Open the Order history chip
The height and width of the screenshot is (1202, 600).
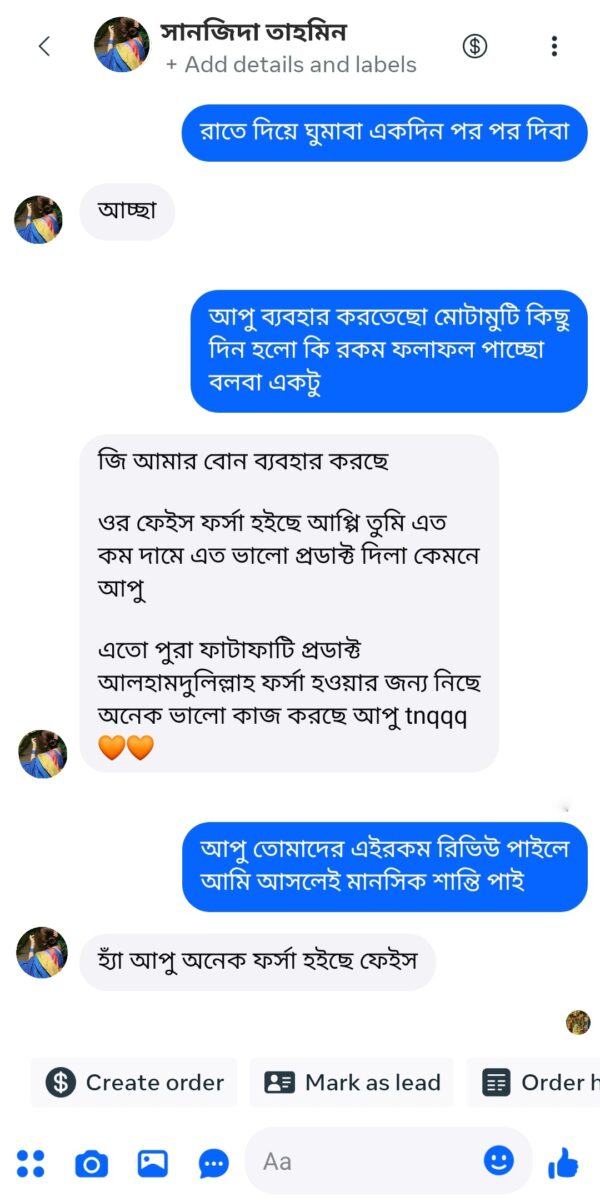(535, 1082)
